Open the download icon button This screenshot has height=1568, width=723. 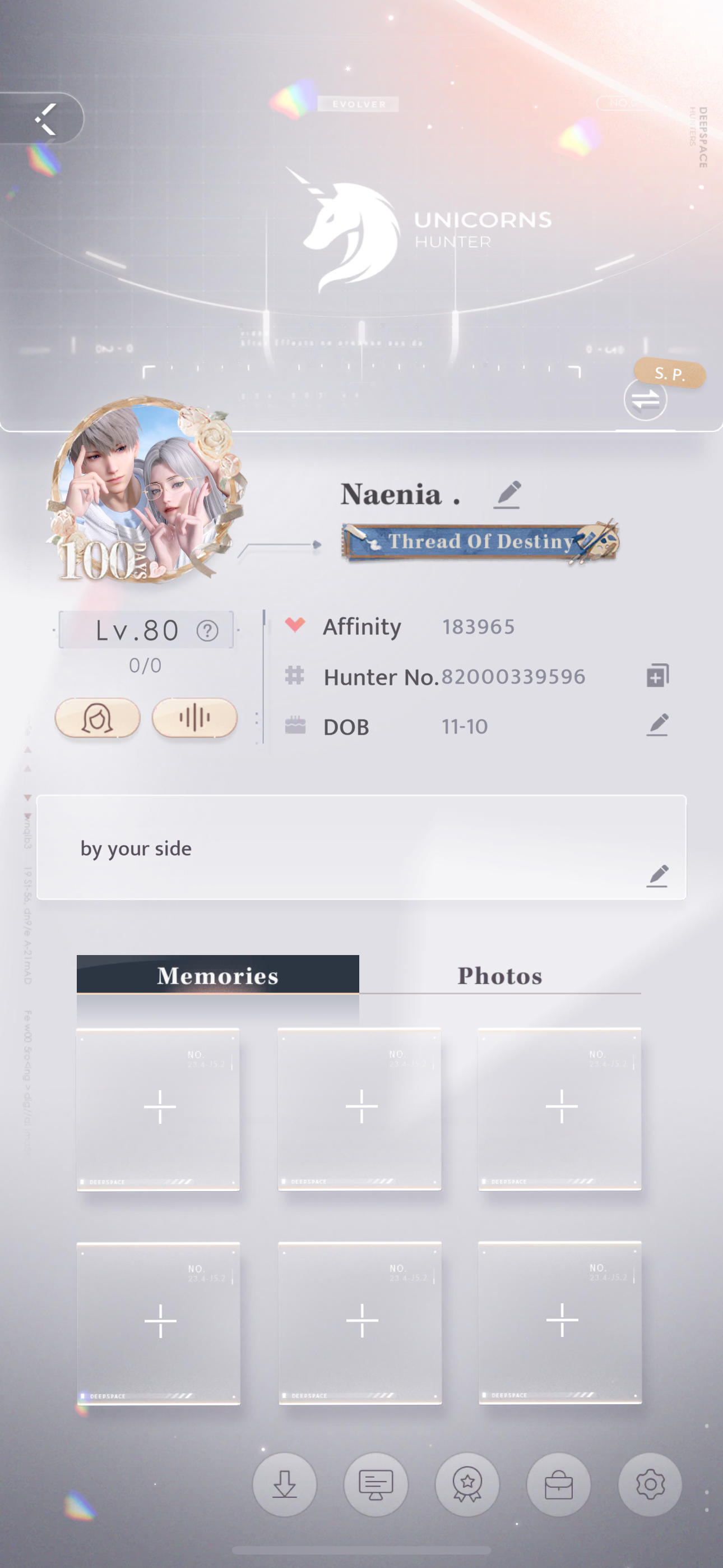(285, 1484)
